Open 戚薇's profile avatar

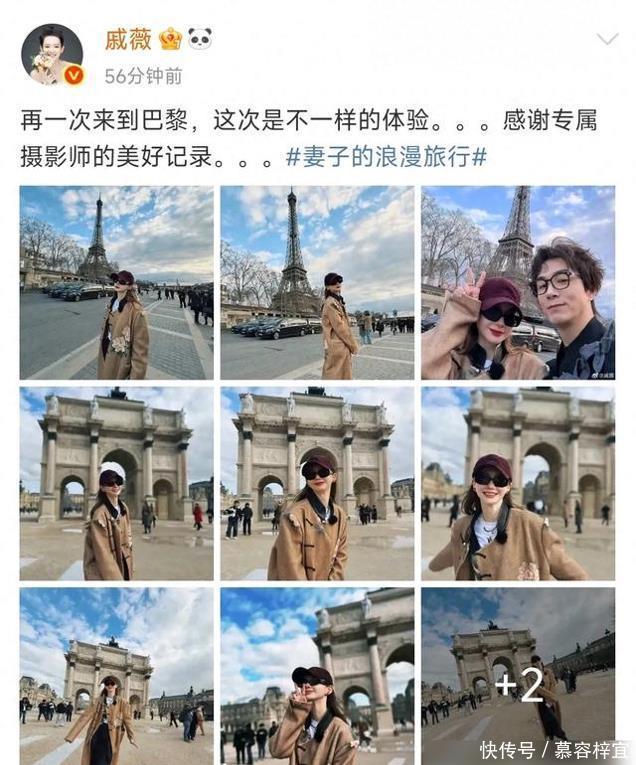click(52, 54)
